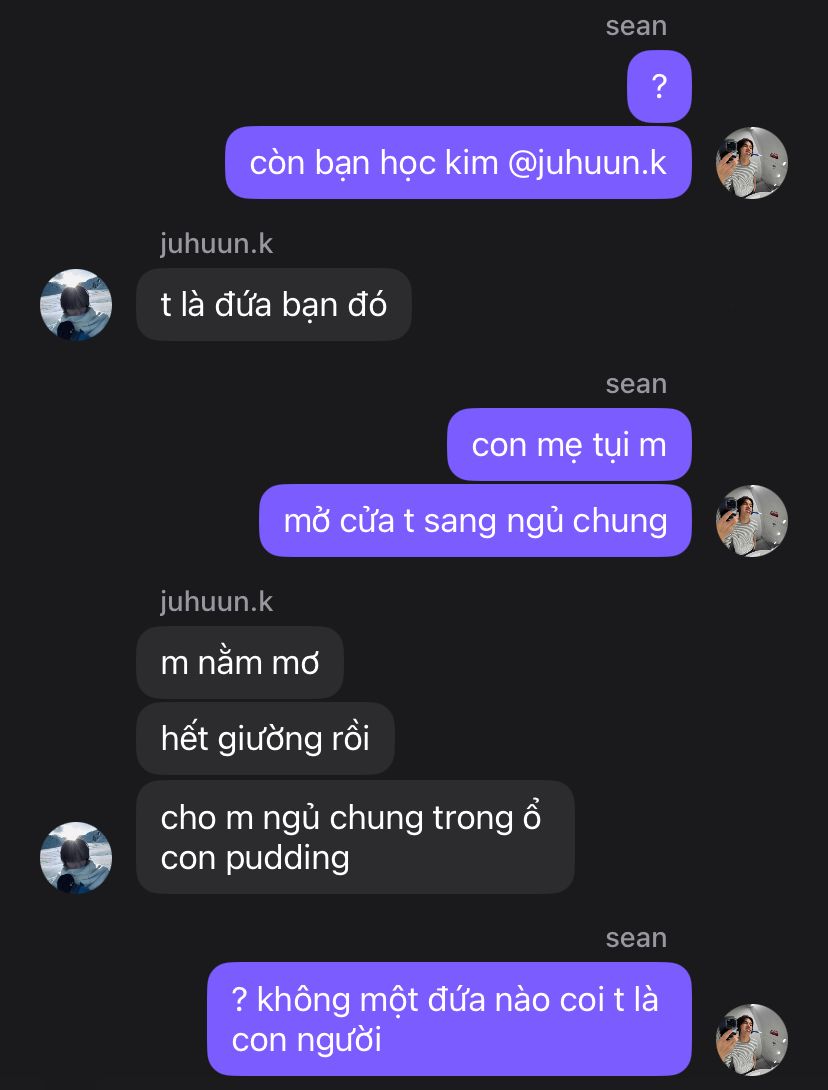Image resolution: width=828 pixels, height=1090 pixels.
Task: Open sean's avatar beside "còn bạn học kim"
Action: click(x=752, y=163)
